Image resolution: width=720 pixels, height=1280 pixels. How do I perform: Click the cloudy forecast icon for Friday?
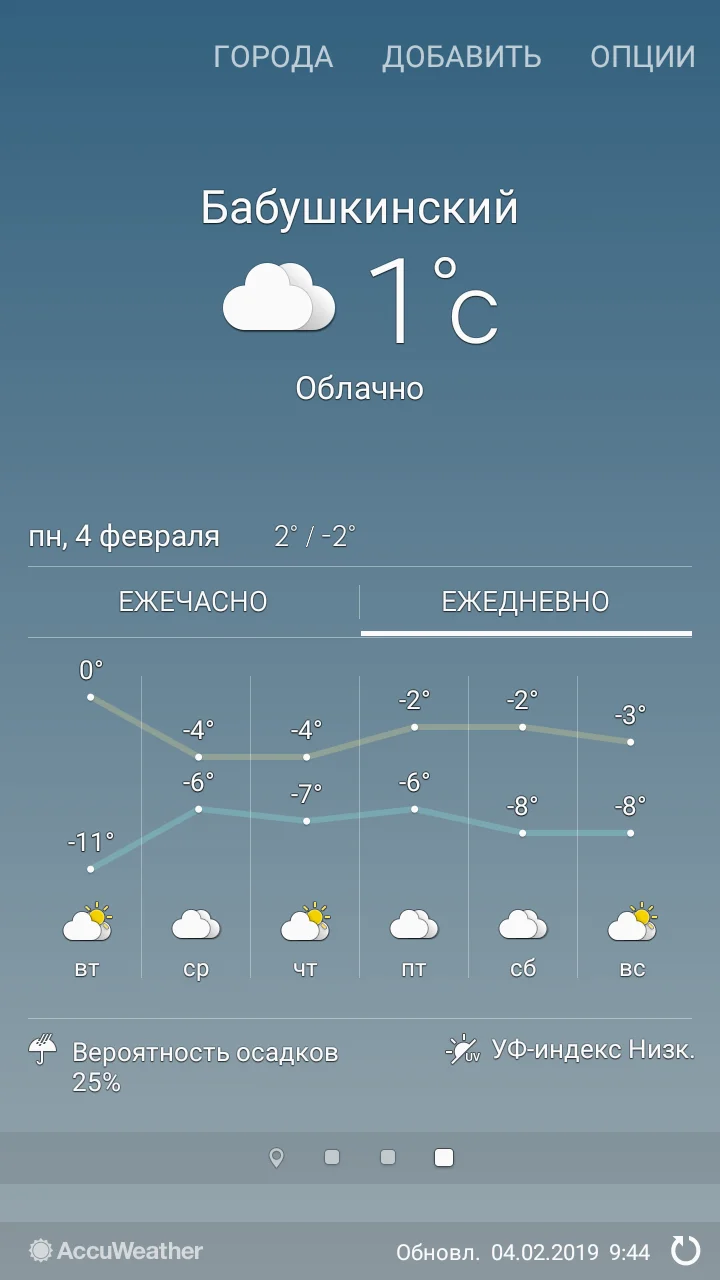[414, 925]
